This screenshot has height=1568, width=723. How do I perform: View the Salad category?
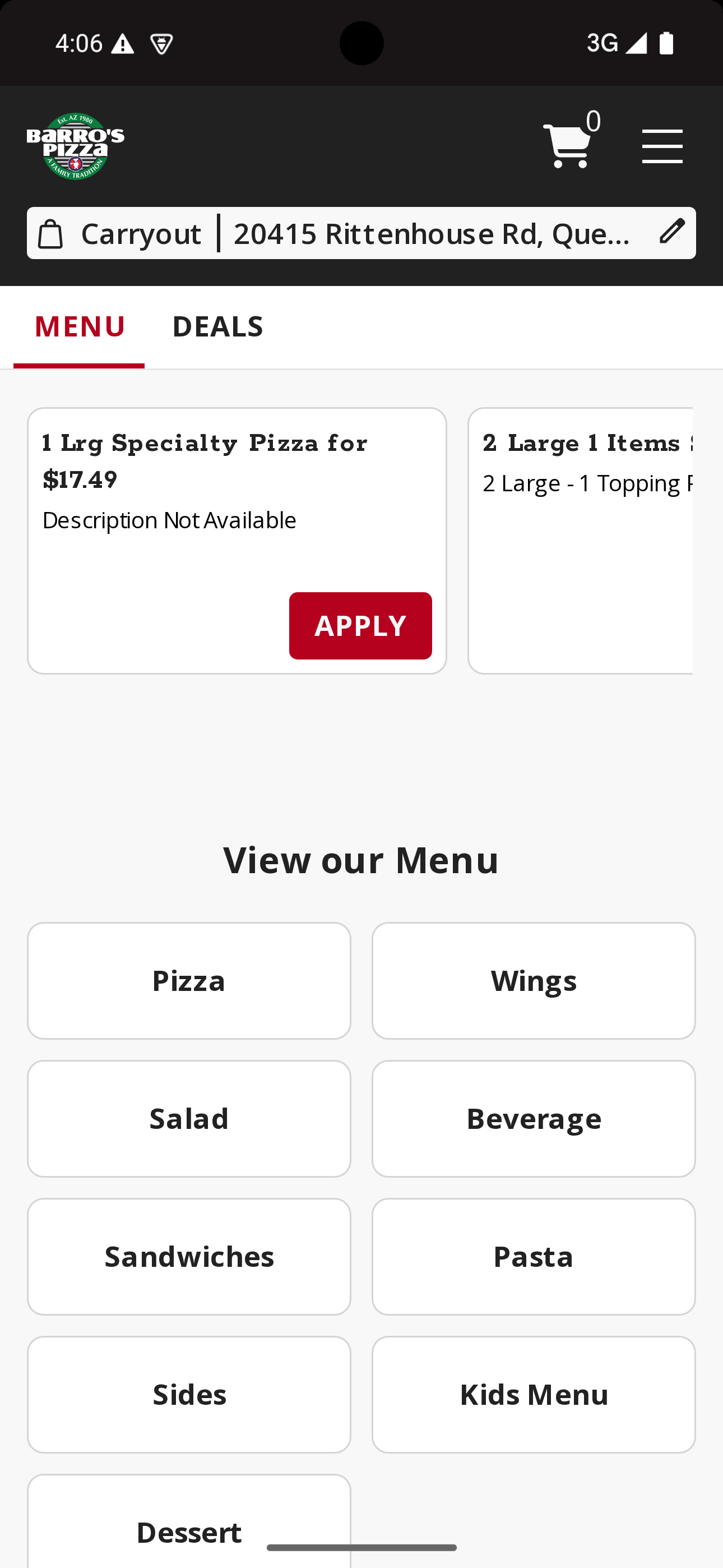tap(189, 1119)
